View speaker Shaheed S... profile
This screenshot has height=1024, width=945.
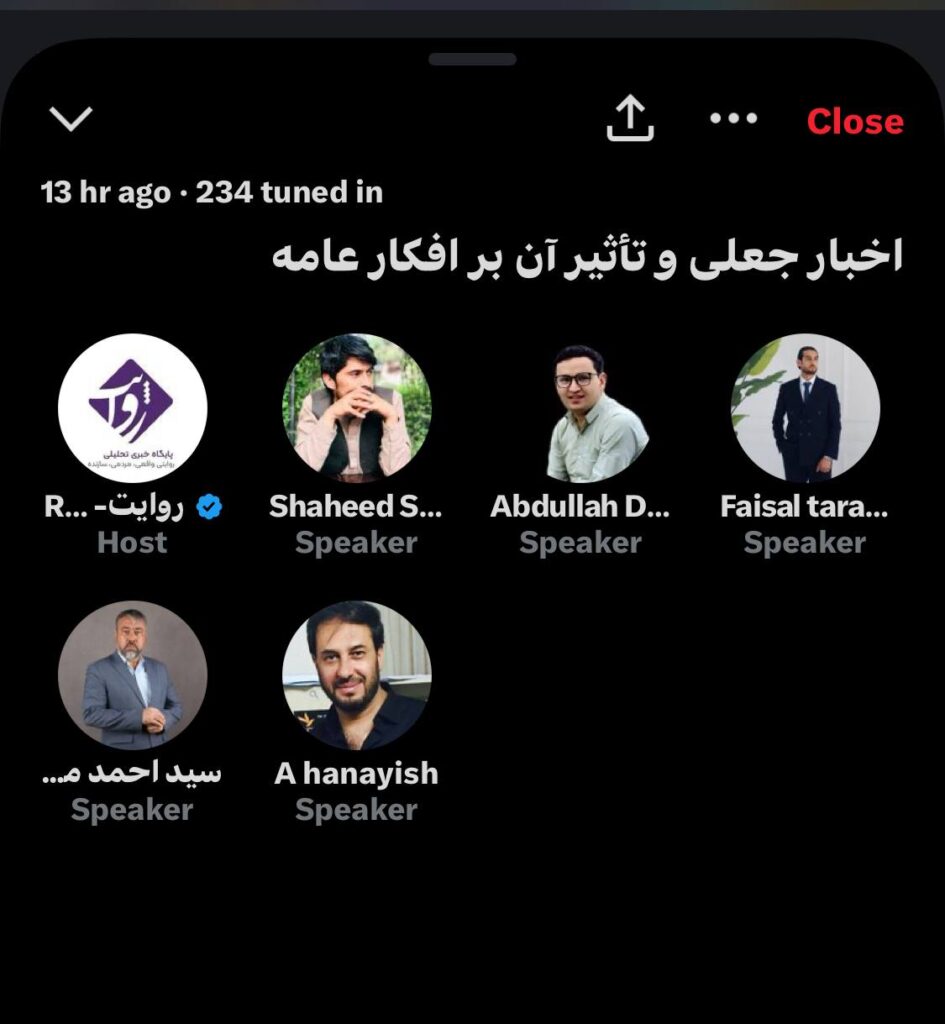pos(357,409)
